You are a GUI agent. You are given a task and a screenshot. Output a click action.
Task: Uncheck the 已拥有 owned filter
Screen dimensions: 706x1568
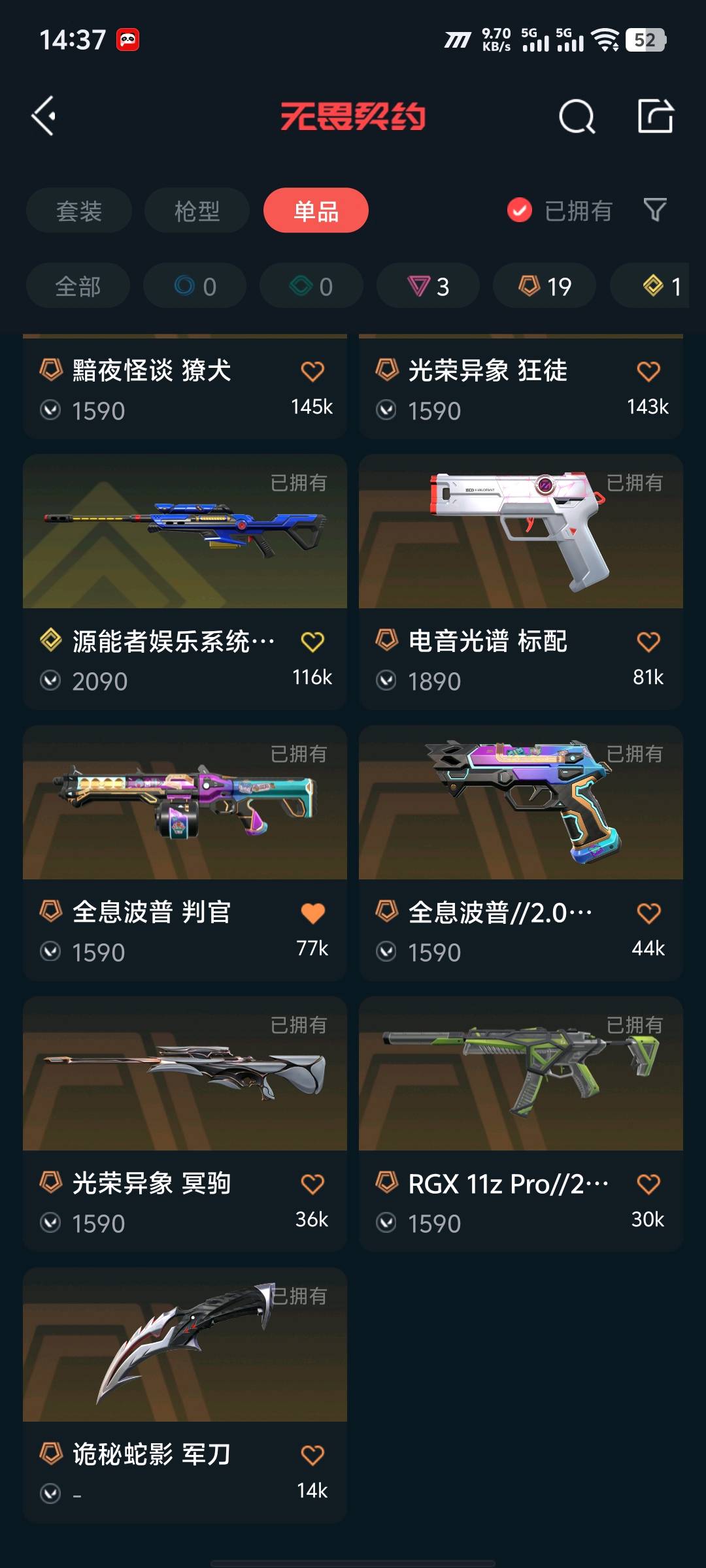(520, 210)
